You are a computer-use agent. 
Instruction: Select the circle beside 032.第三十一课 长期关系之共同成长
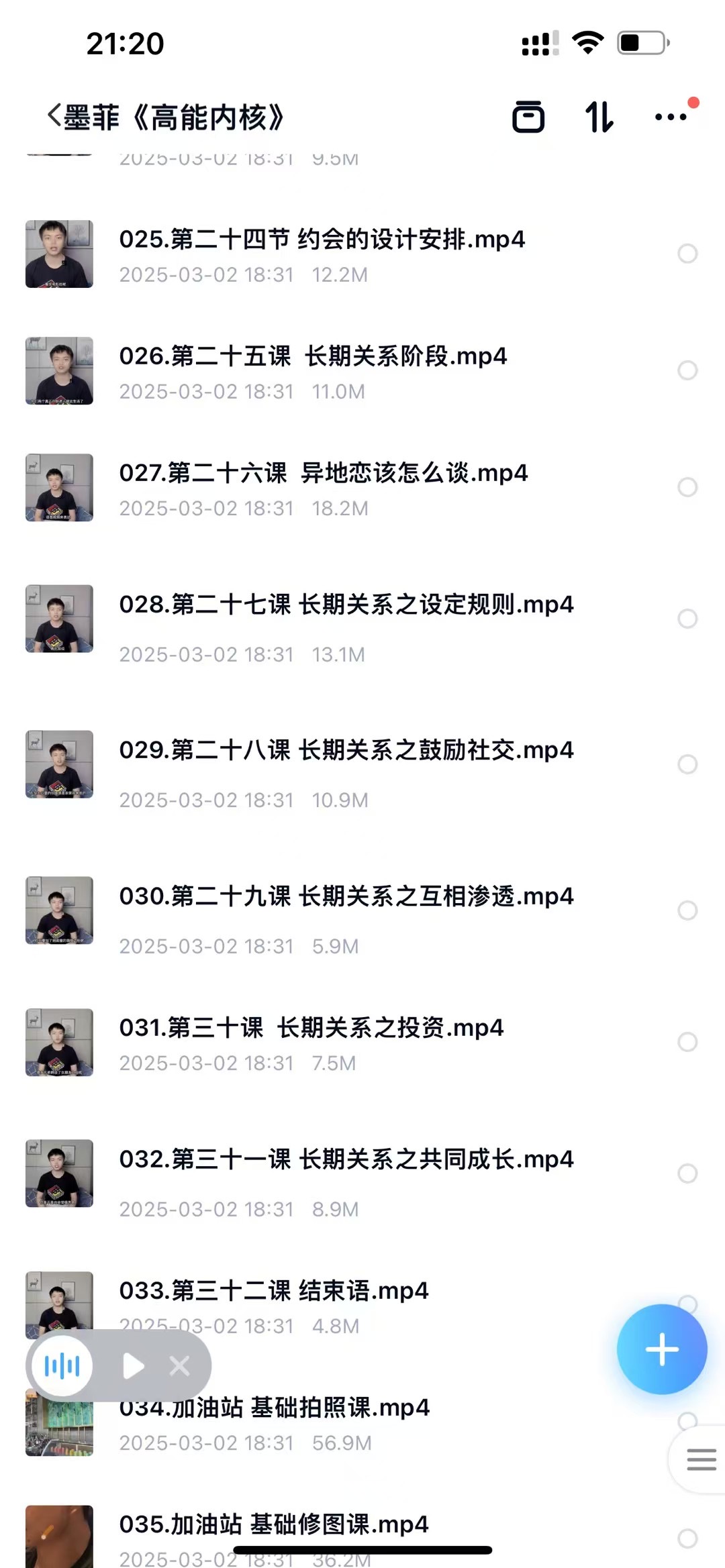687,1173
